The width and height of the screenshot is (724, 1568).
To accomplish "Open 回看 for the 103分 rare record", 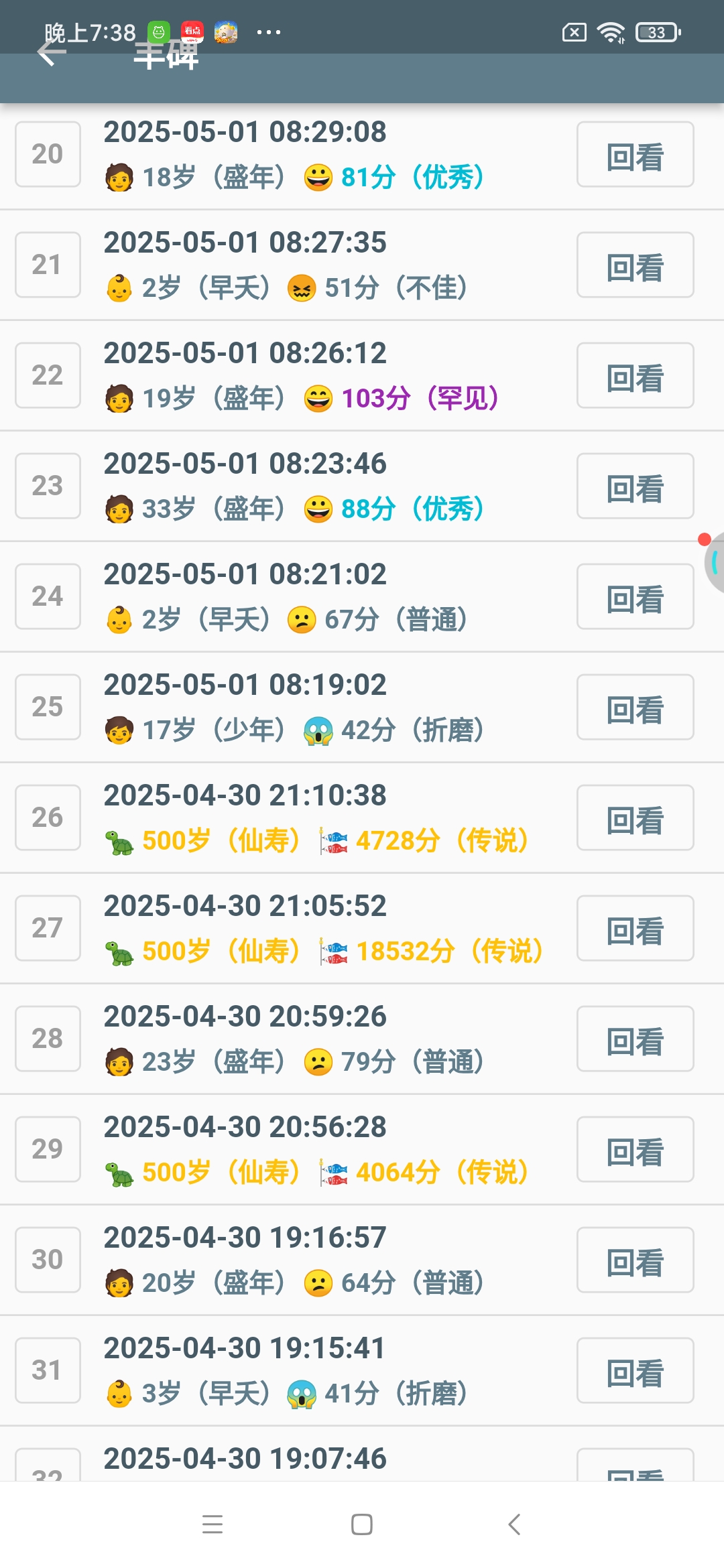I will [x=635, y=376].
